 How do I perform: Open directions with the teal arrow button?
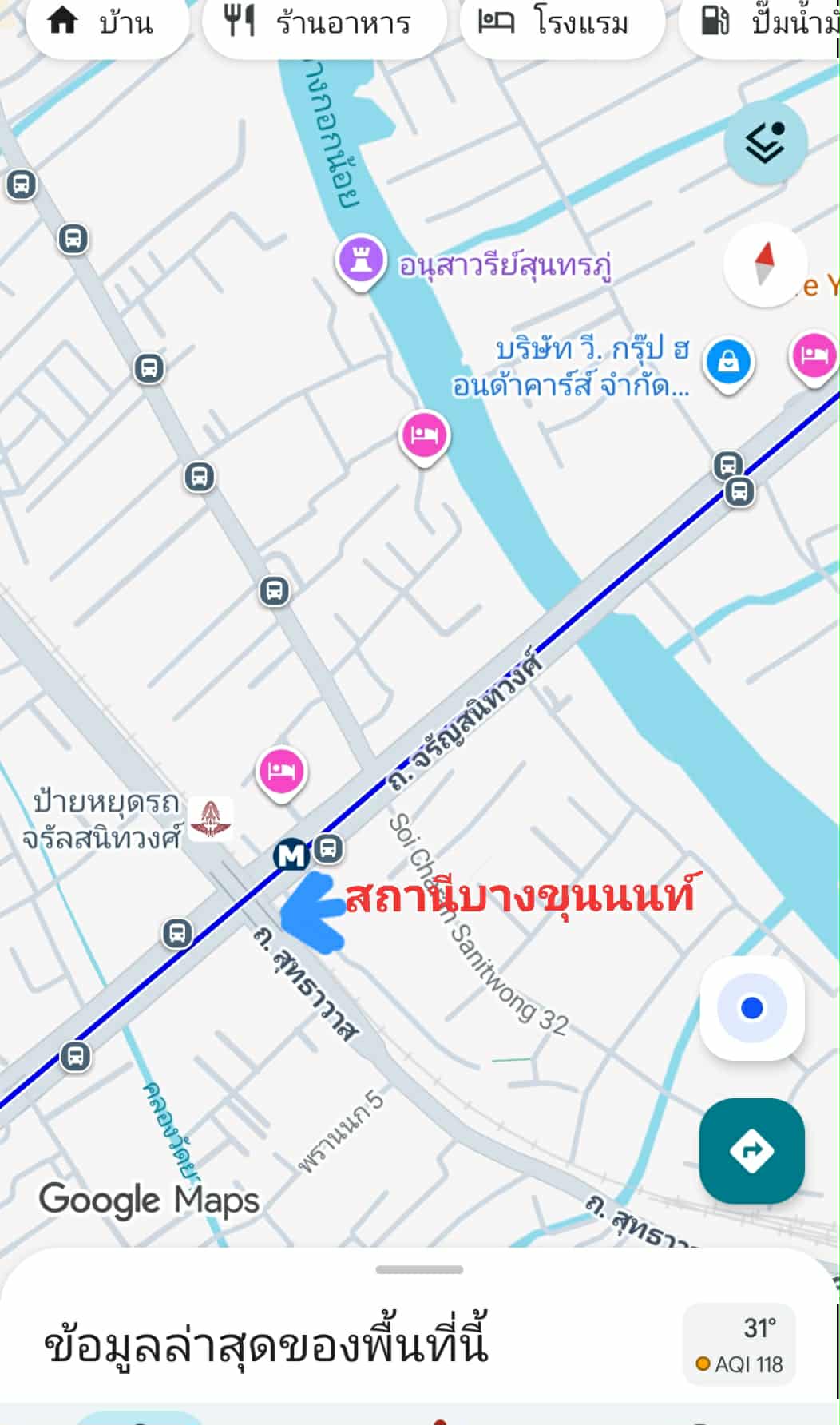[751, 1150]
